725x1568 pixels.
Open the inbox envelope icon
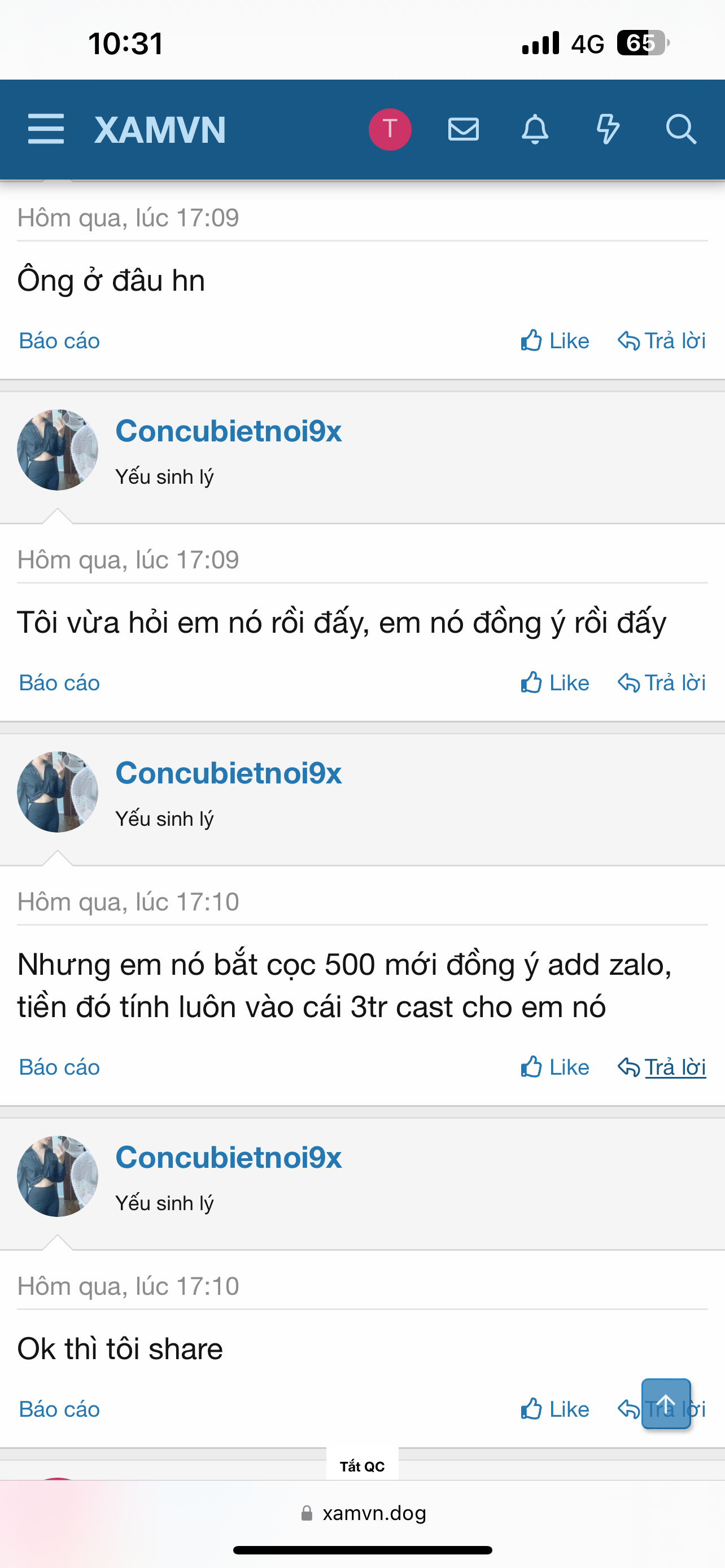point(462,129)
